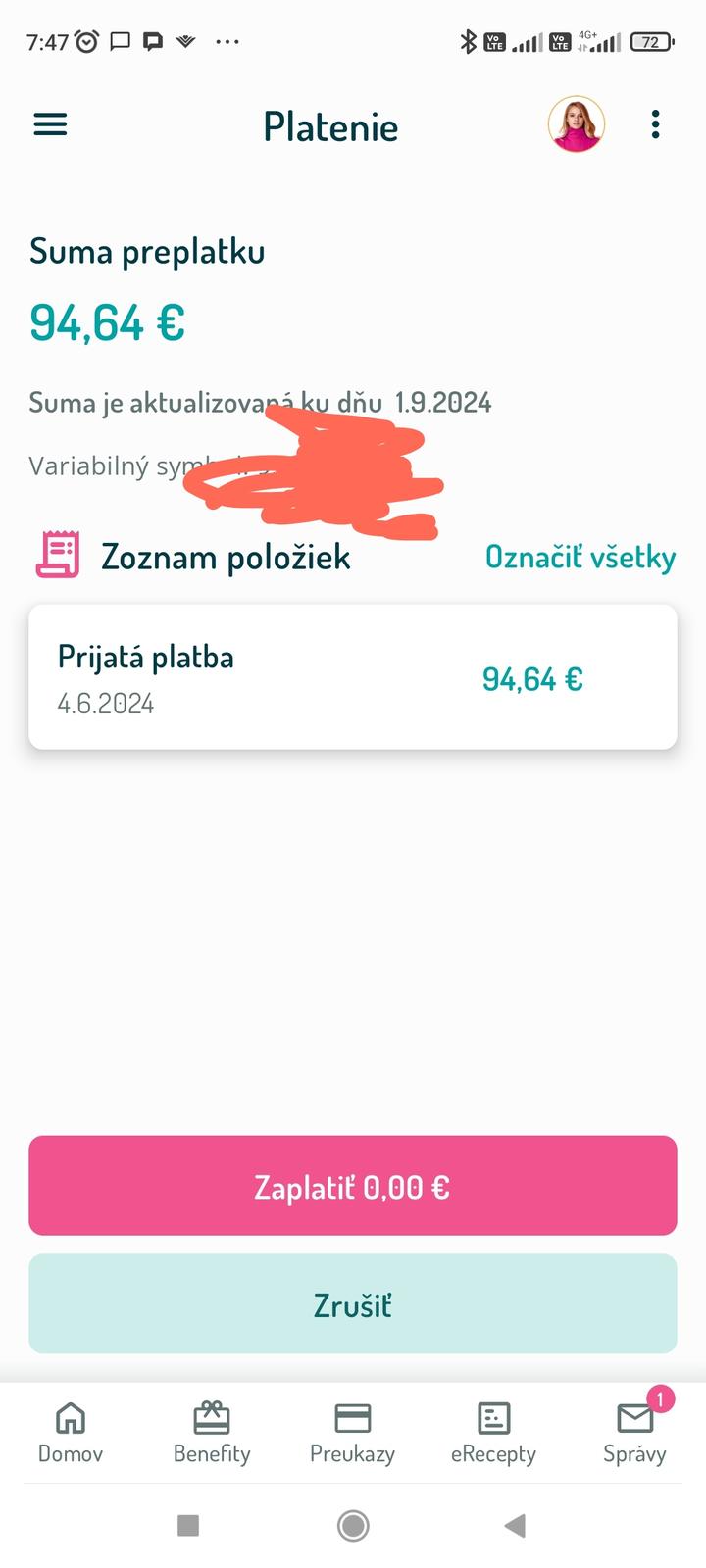
Task: Tap the Zaplatiť 0,00 € button
Action: click(x=353, y=1186)
